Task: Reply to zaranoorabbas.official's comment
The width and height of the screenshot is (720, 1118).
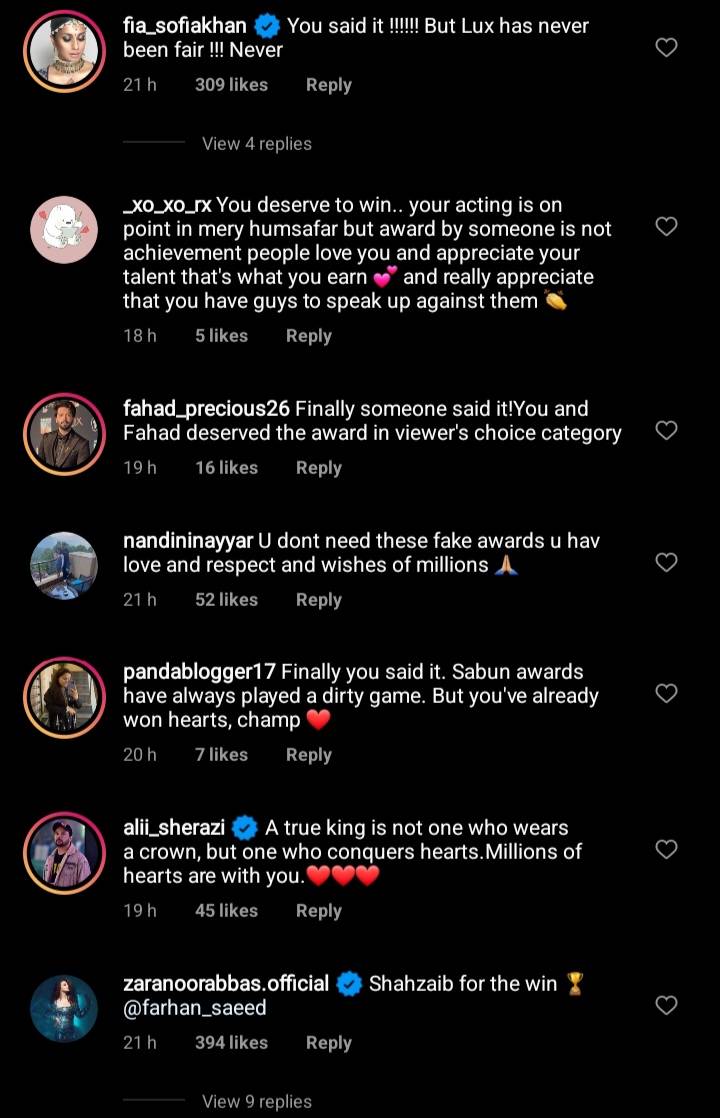Action: [328, 1042]
